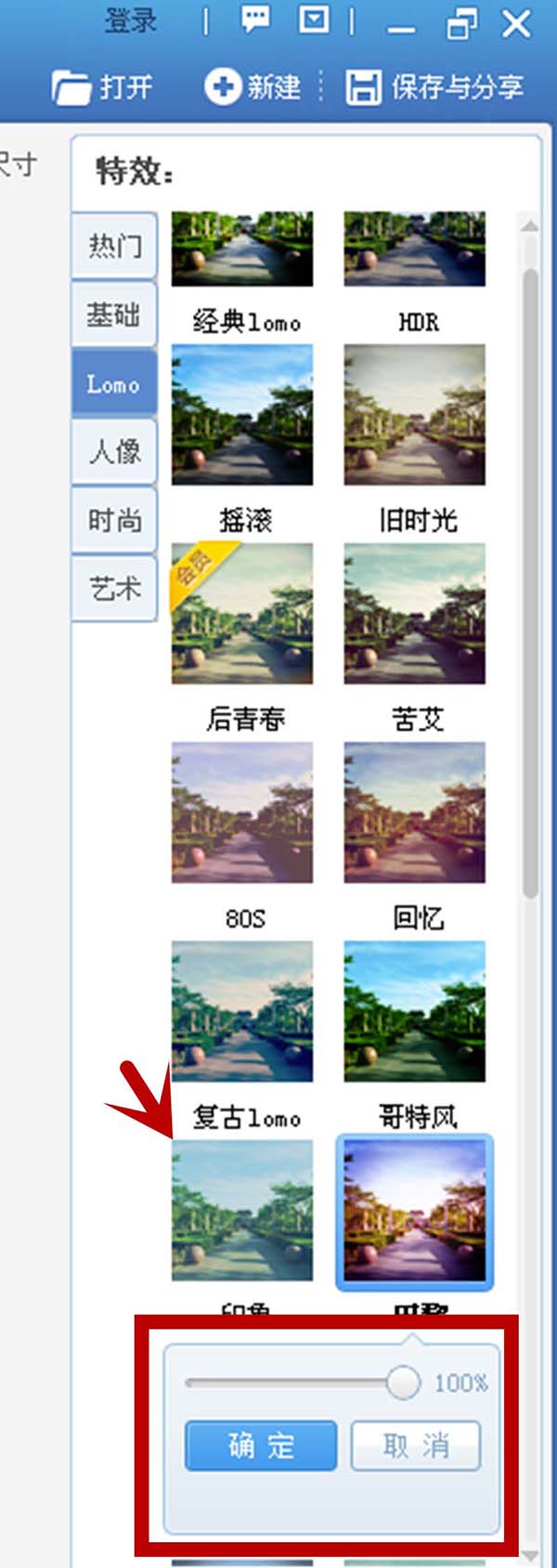Select the 后青春 effect thumbnail
The image size is (557, 1568).
pyautogui.click(x=242, y=614)
